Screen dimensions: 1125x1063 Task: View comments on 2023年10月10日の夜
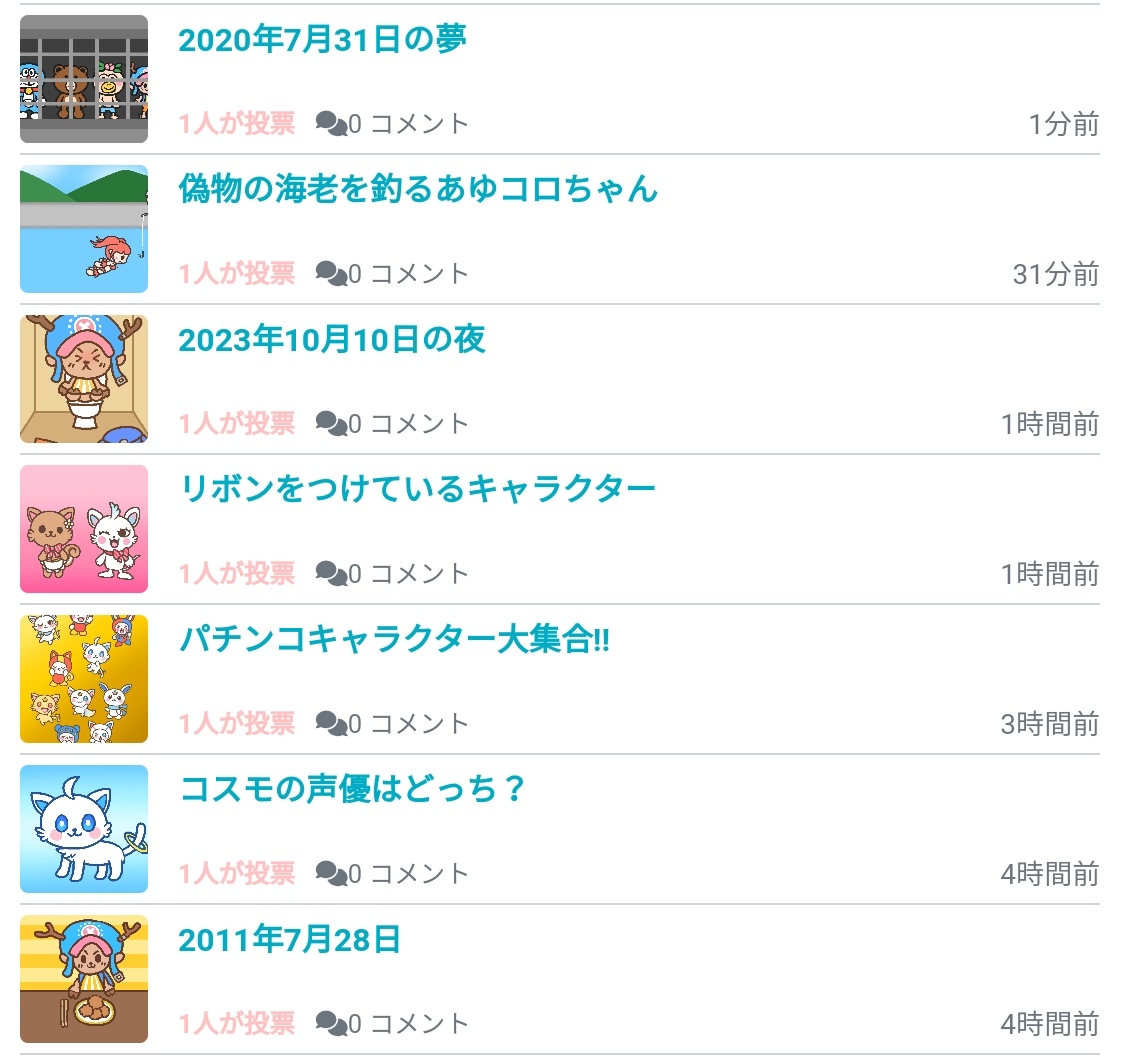(392, 423)
